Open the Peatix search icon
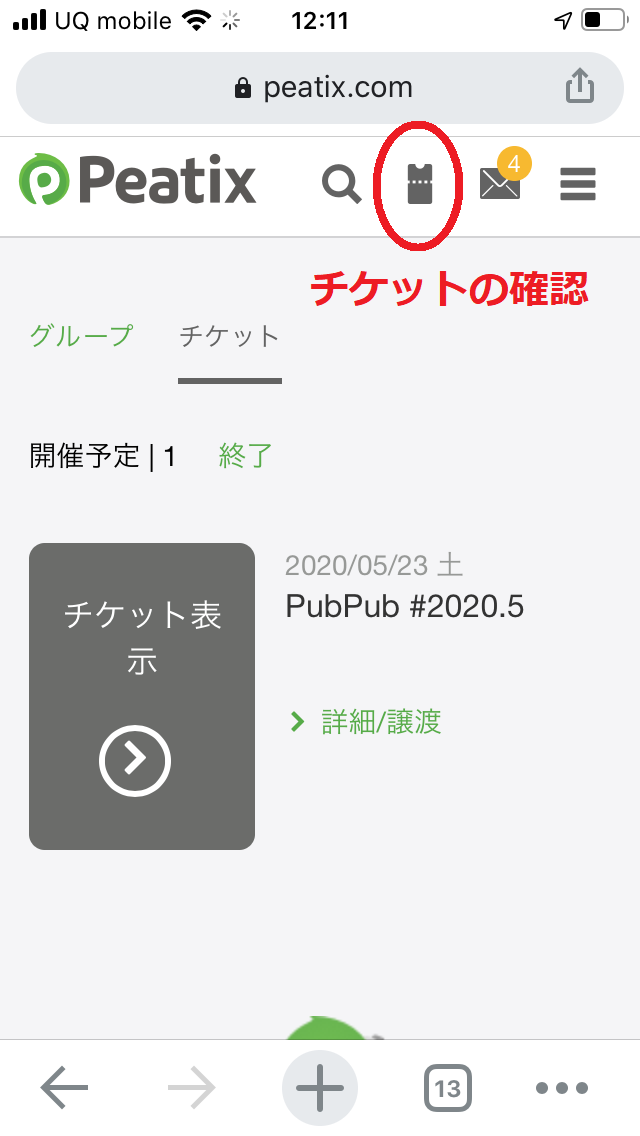This screenshot has width=640, height=1136. point(341,184)
